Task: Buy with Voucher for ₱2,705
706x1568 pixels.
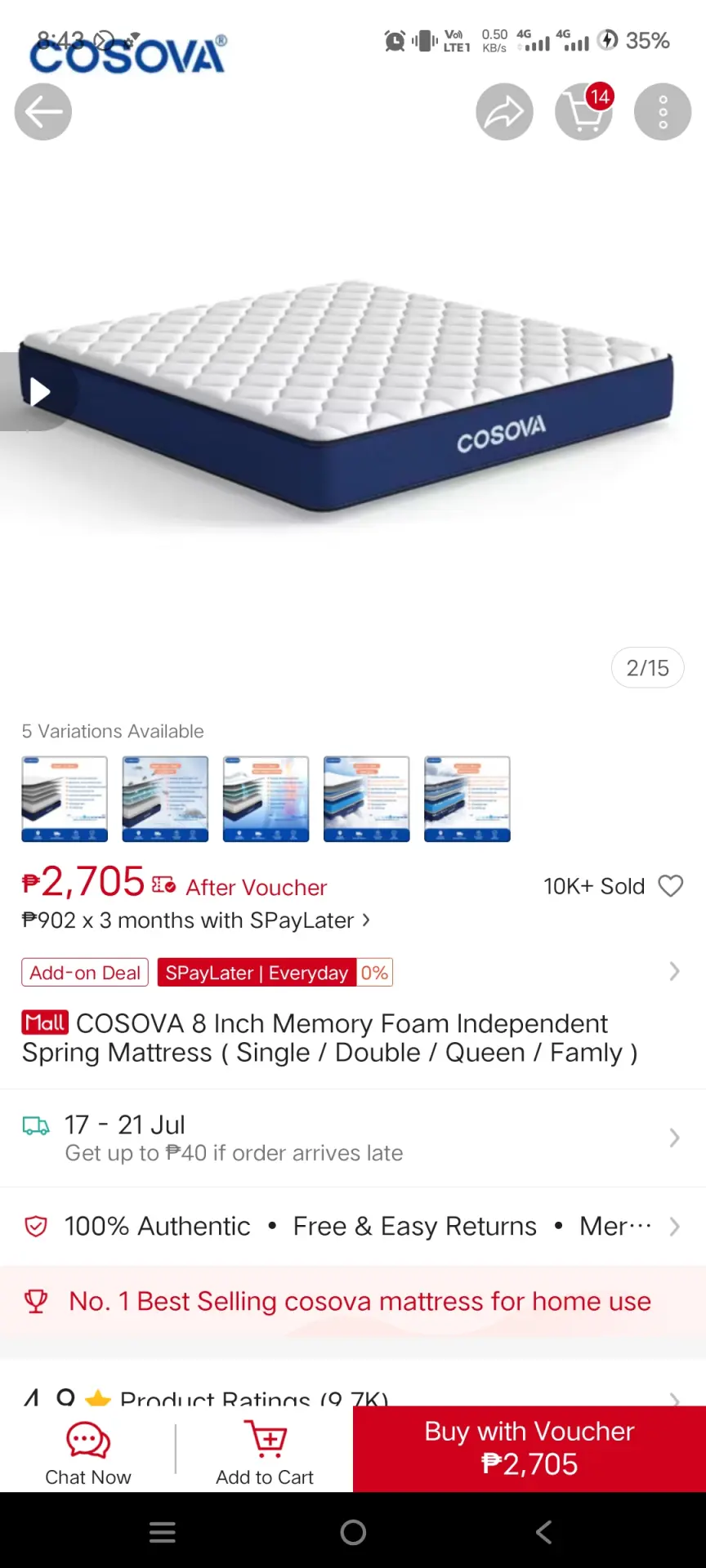Action: click(529, 1449)
